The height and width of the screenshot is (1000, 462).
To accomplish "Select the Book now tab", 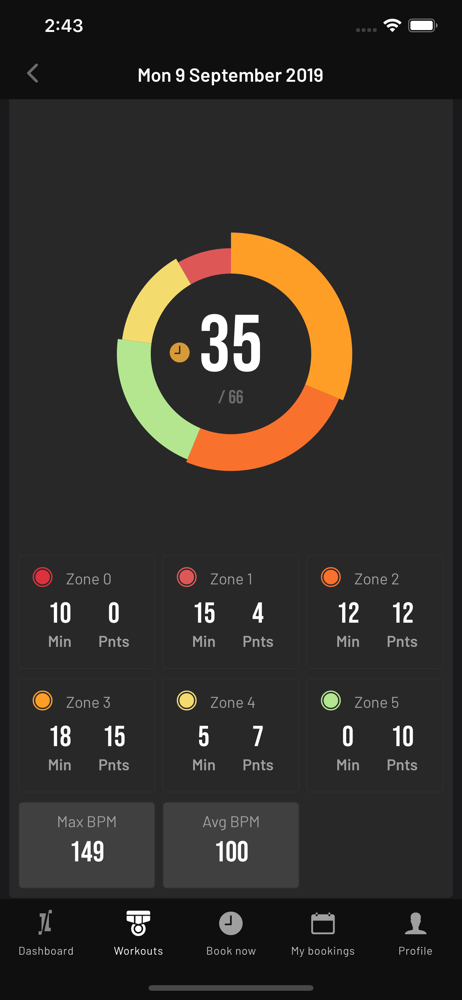I will 231,934.
